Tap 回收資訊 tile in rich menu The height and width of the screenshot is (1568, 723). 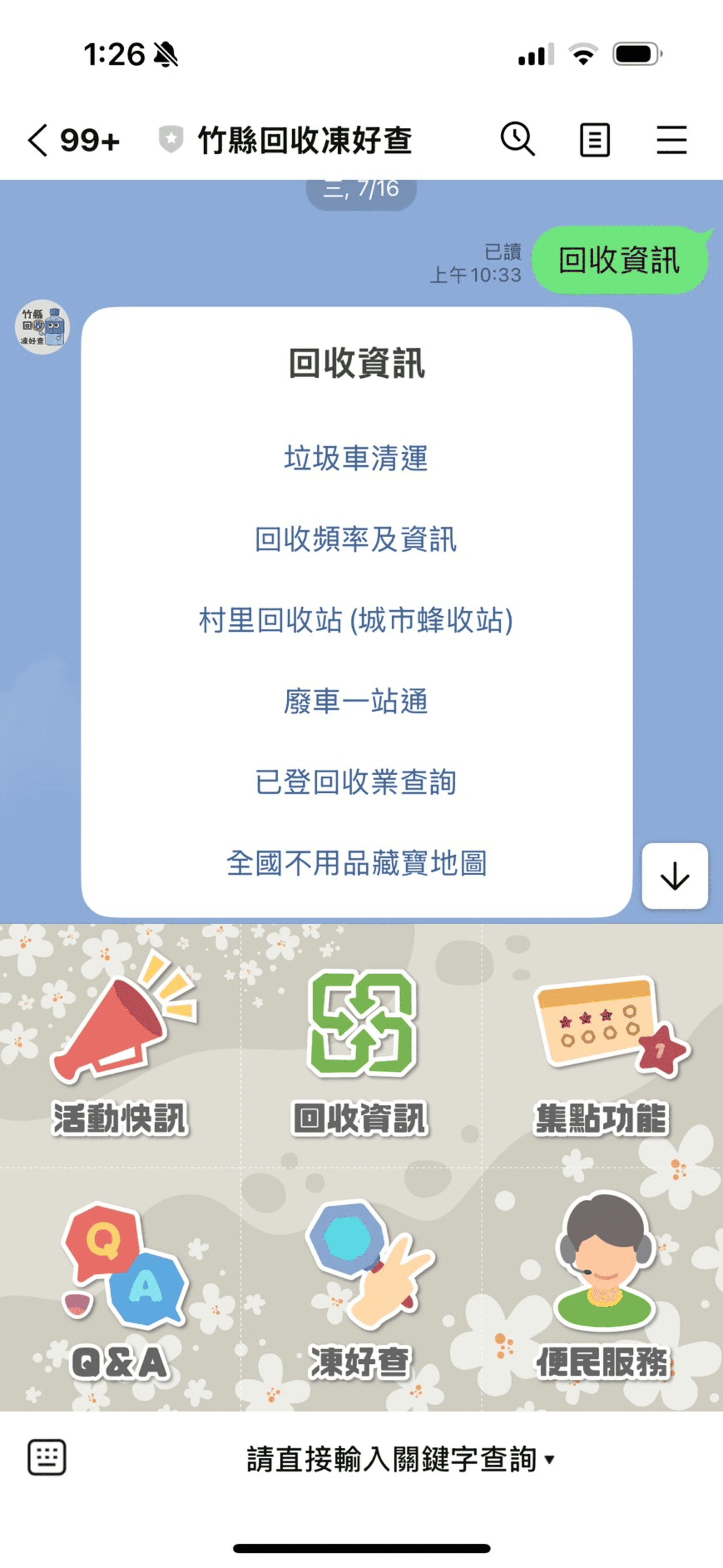pos(361,1046)
